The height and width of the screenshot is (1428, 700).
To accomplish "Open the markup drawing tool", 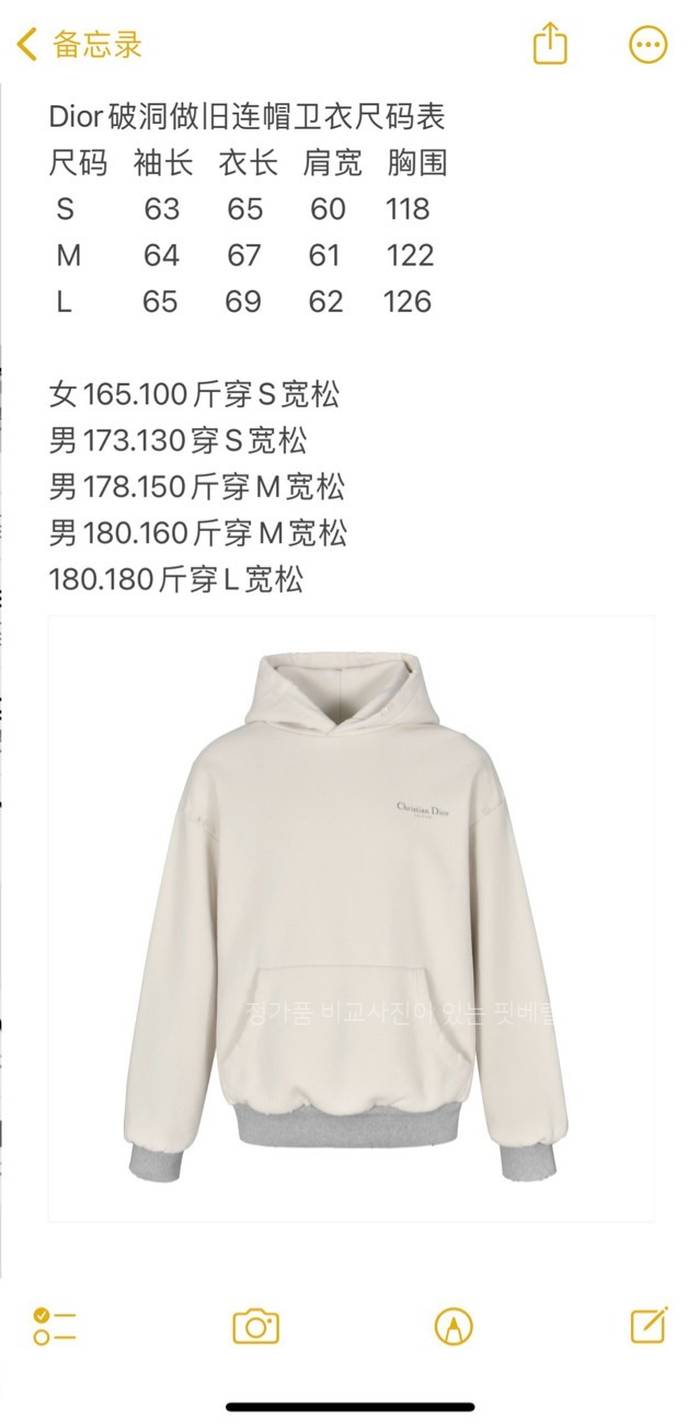I will coord(454,1327).
